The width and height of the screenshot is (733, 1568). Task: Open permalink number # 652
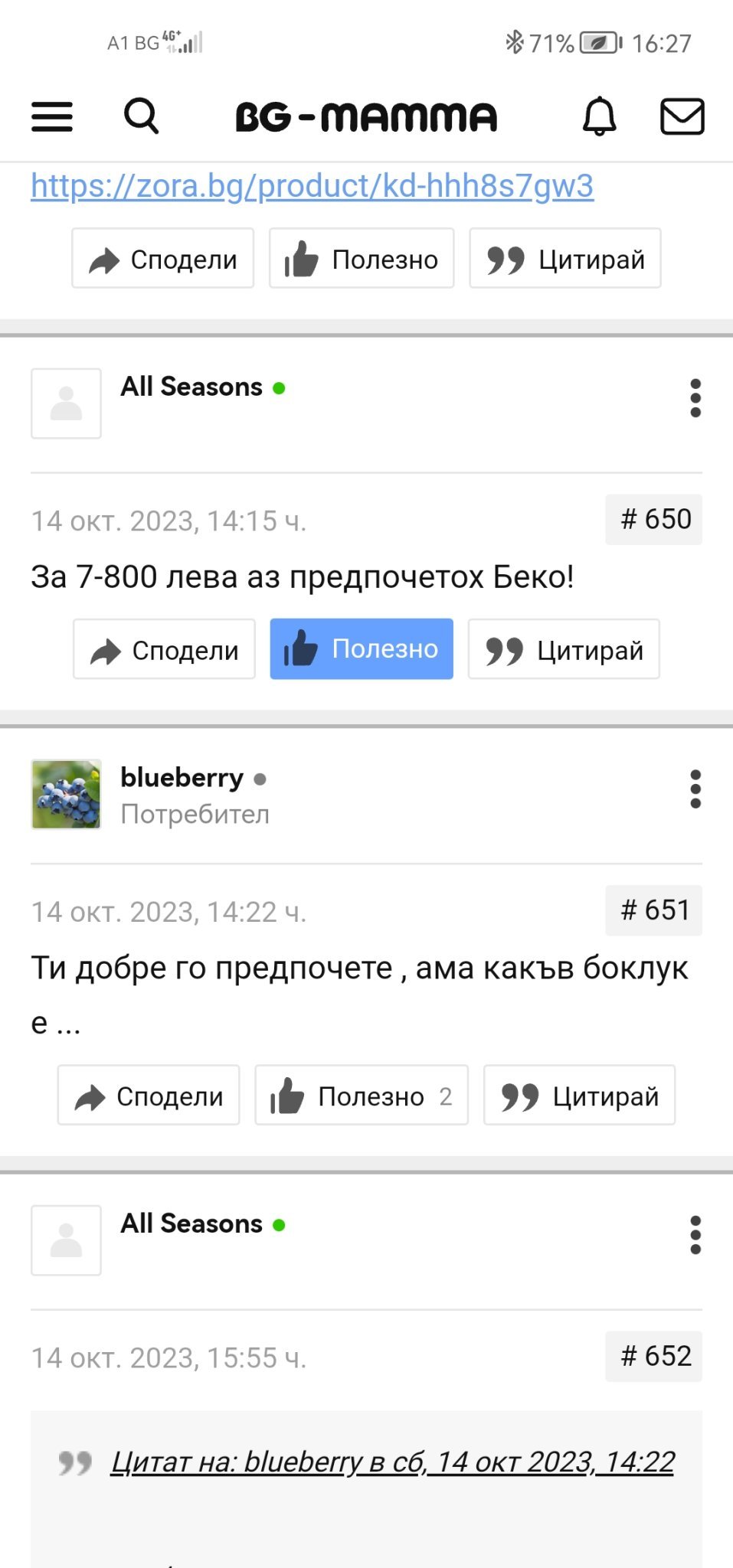654,1357
